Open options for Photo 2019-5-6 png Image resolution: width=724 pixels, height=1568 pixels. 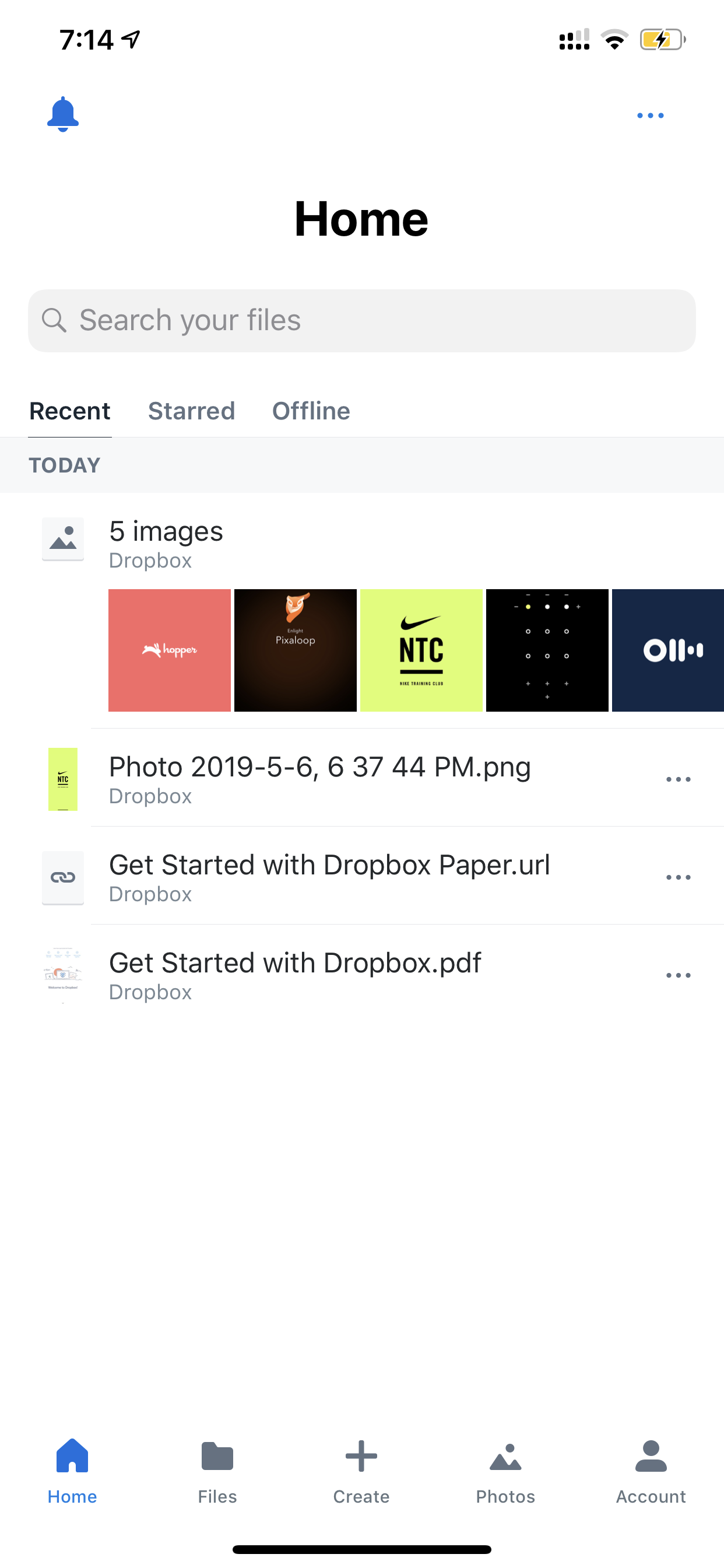678,779
